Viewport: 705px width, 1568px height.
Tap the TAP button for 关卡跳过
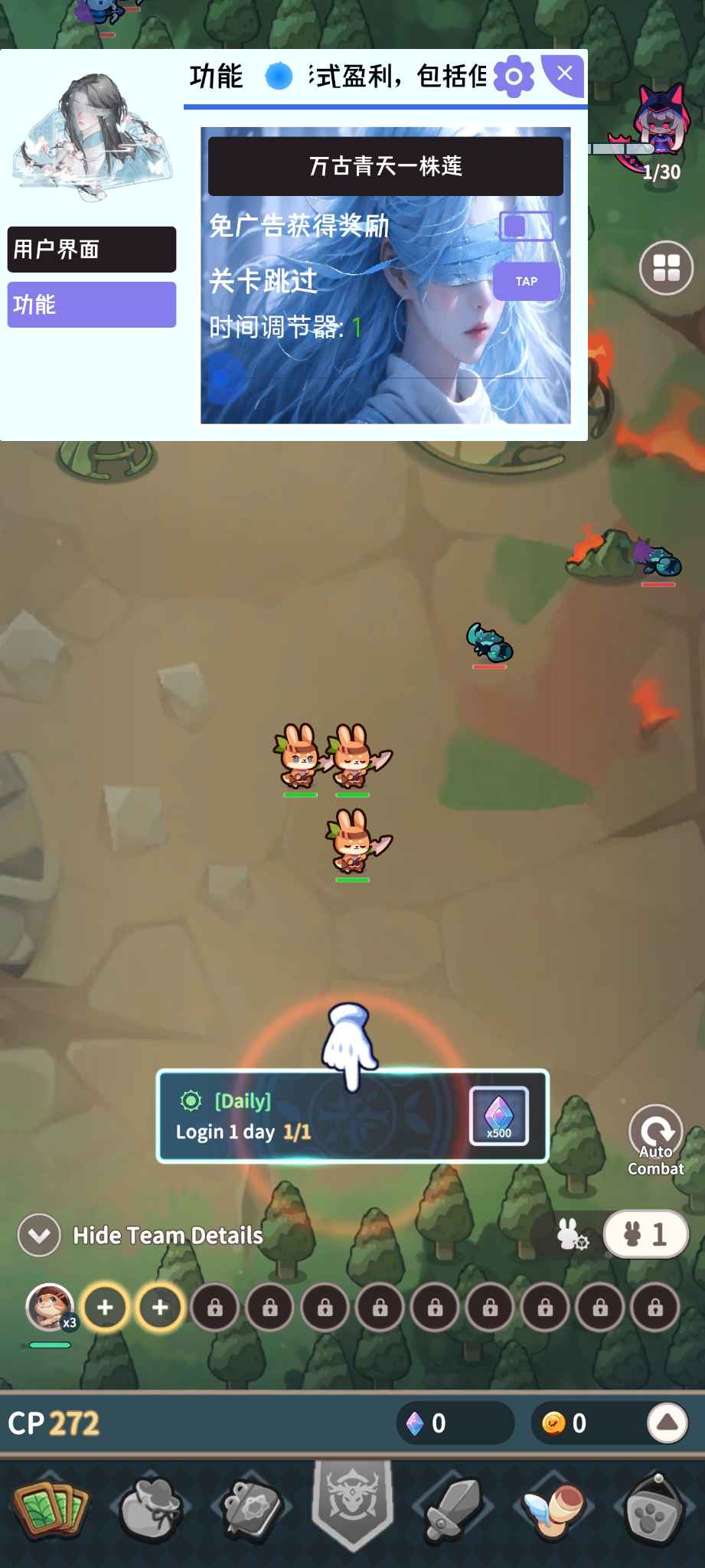tap(526, 281)
